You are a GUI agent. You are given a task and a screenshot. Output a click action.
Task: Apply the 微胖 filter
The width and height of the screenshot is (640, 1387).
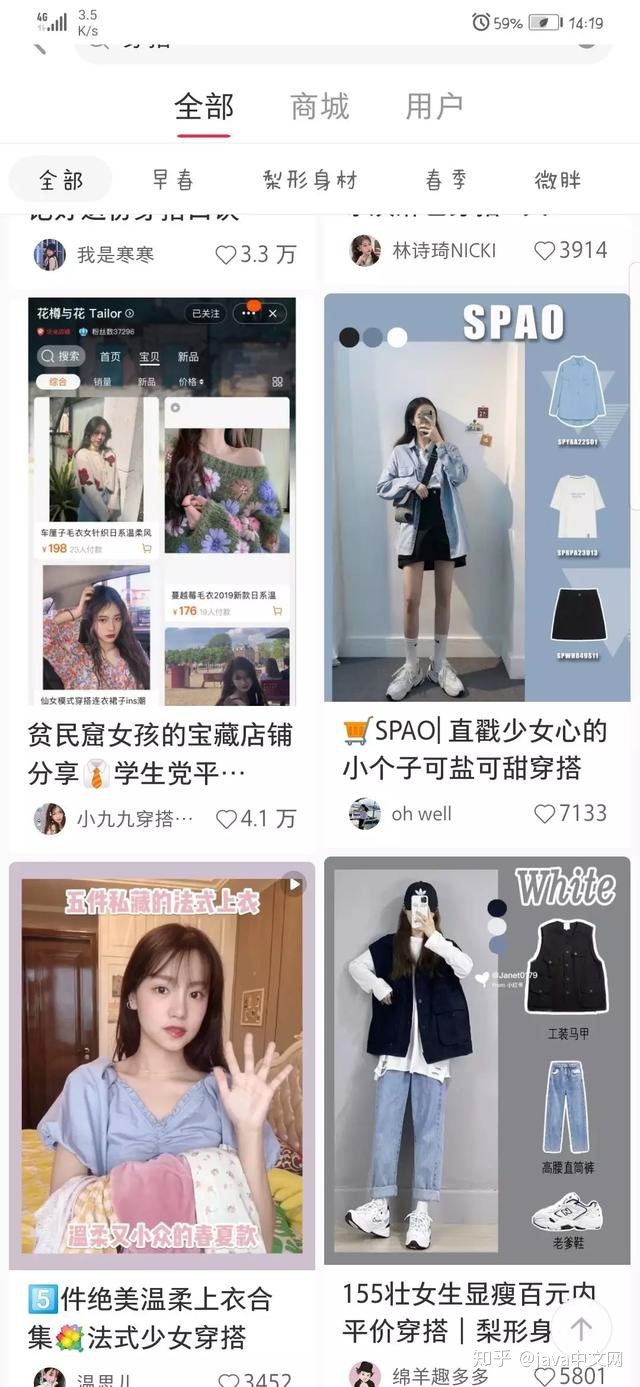click(x=558, y=180)
